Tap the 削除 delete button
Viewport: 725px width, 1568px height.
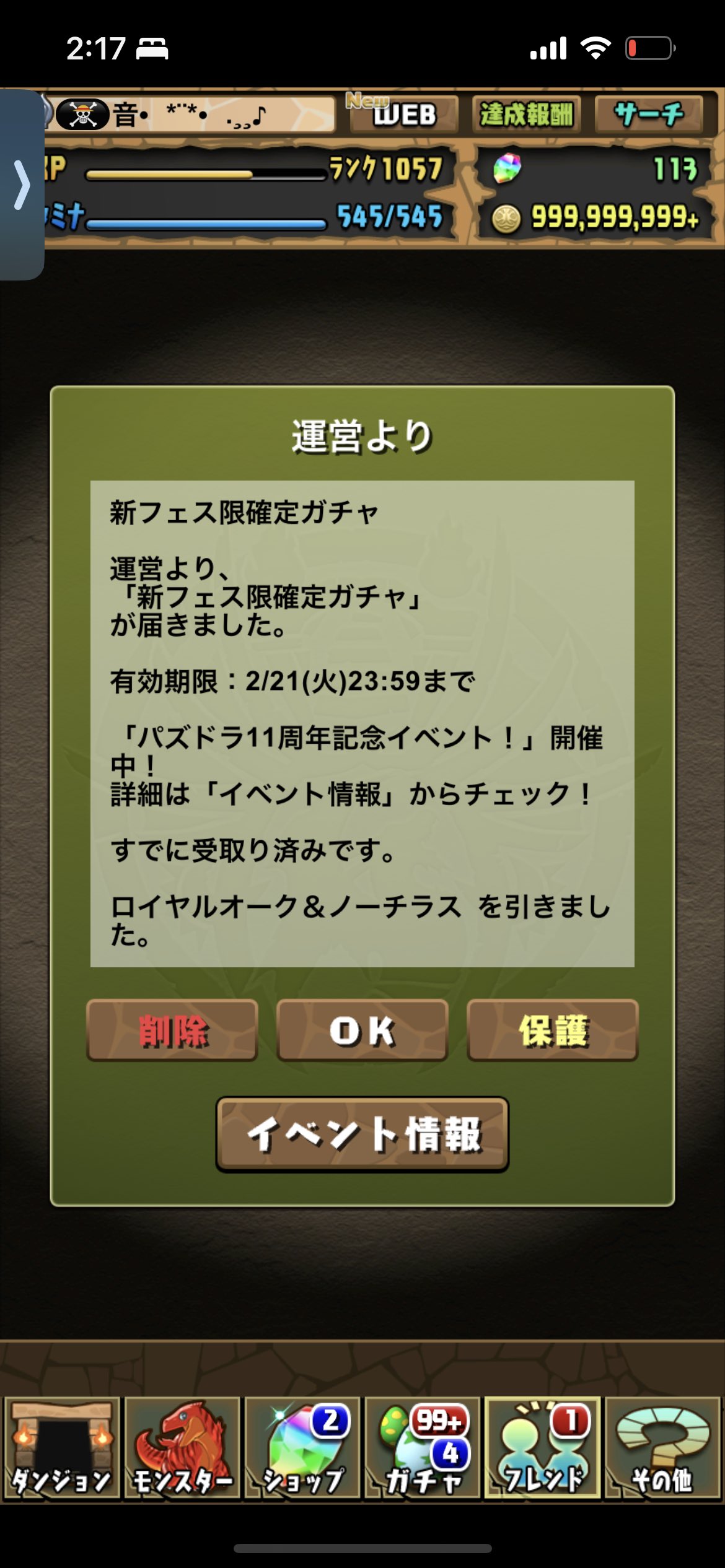172,1030
